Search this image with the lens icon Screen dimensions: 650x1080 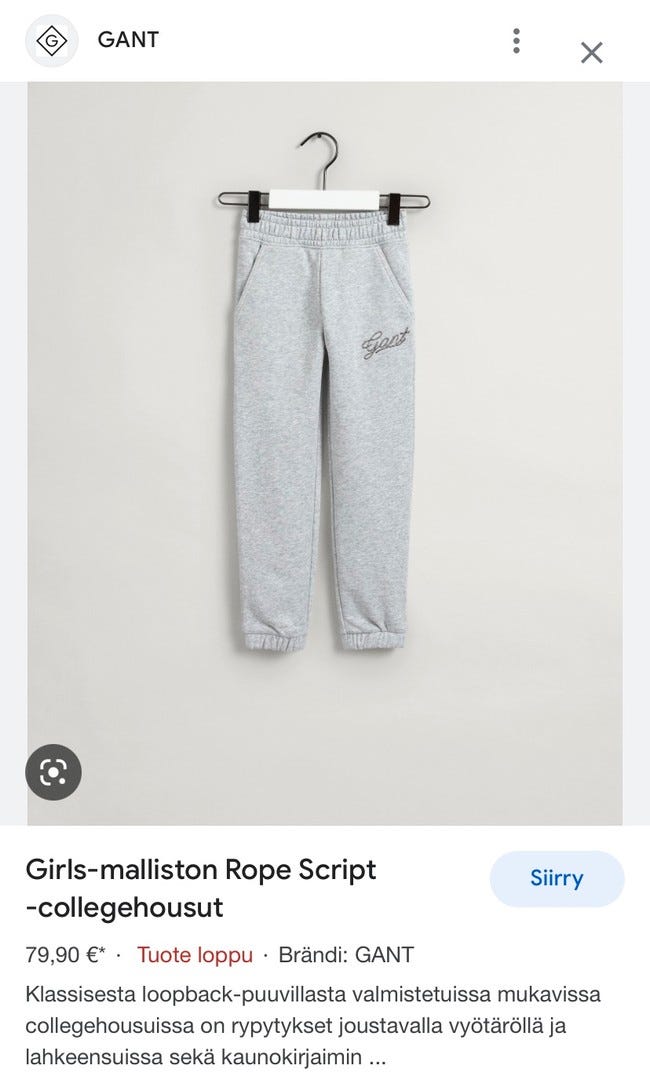point(53,770)
